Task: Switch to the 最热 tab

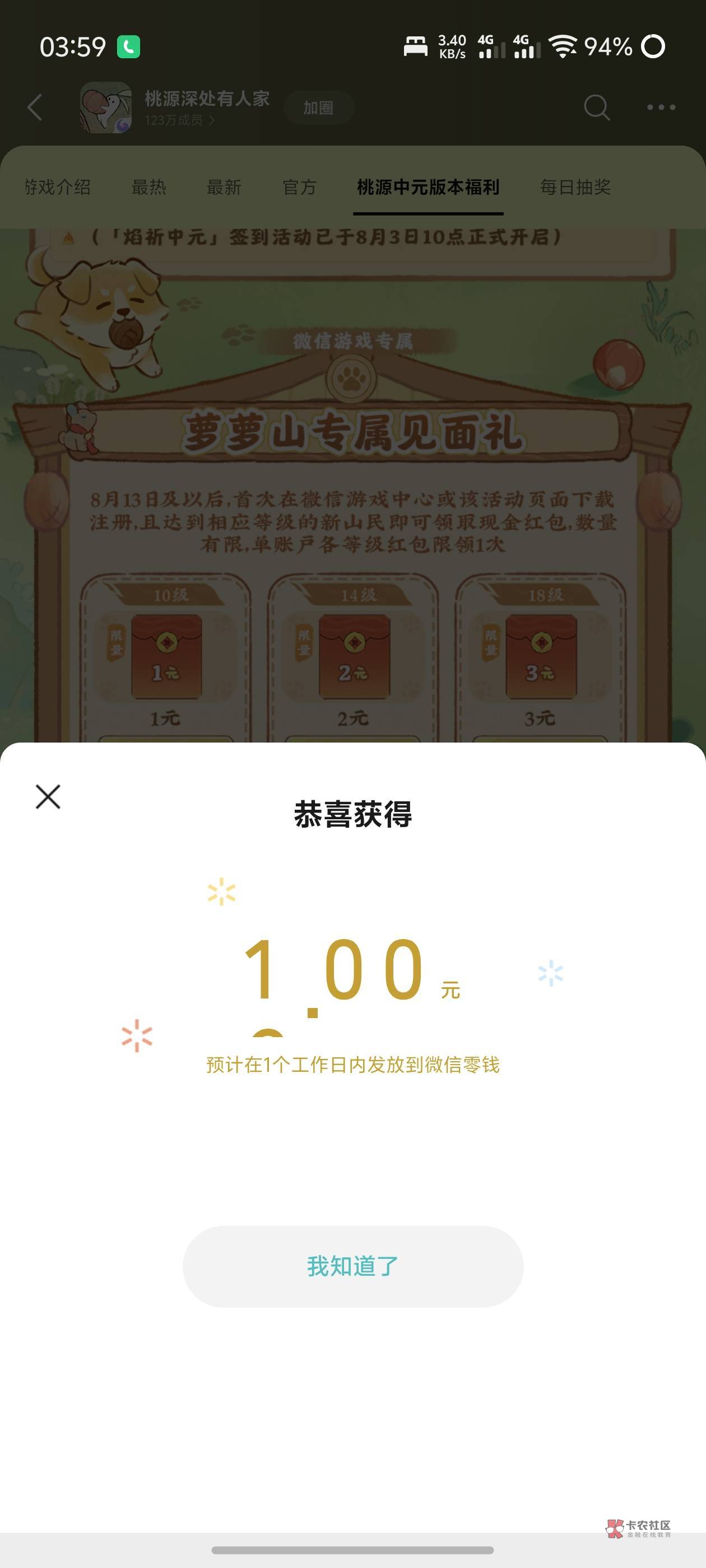Action: pyautogui.click(x=148, y=187)
